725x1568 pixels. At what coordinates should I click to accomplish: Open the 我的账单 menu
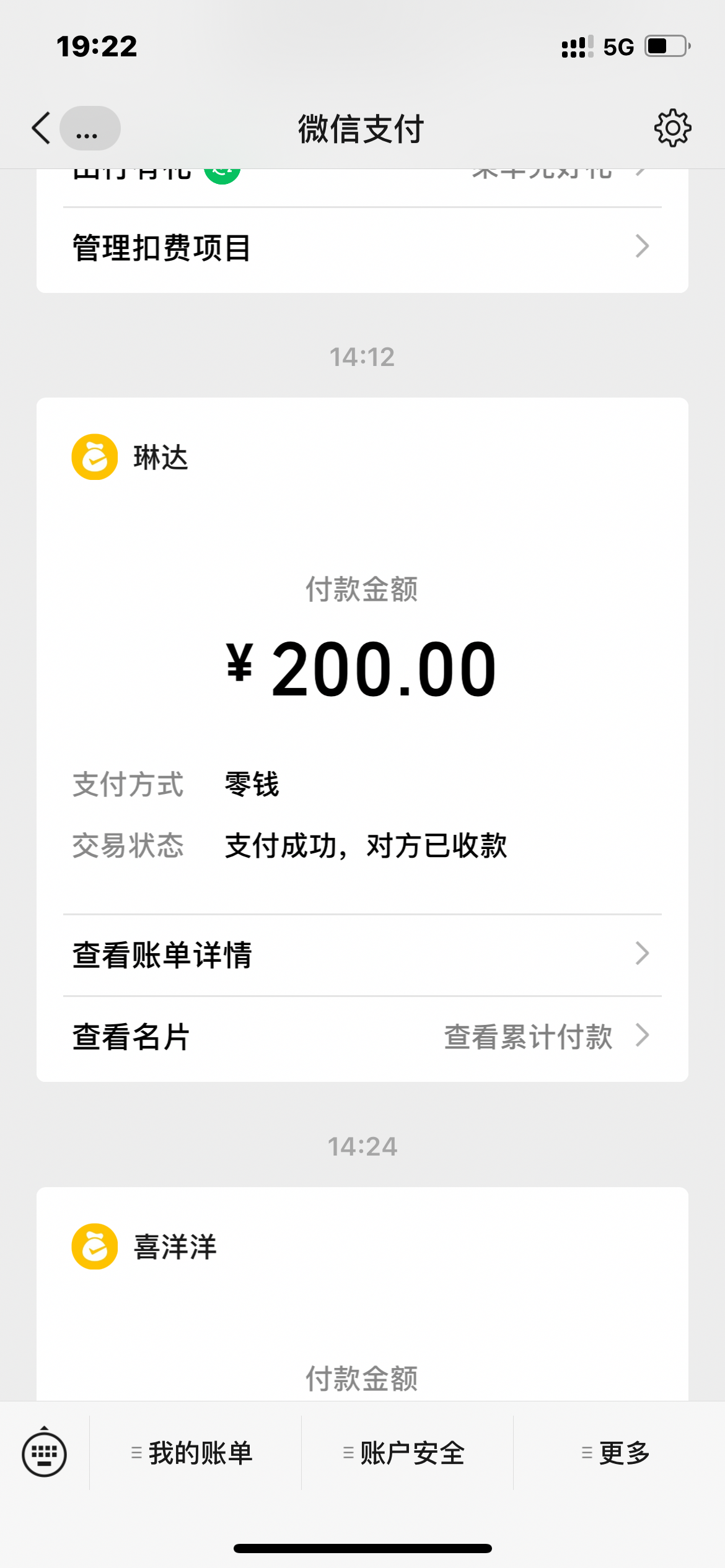[x=193, y=1453]
